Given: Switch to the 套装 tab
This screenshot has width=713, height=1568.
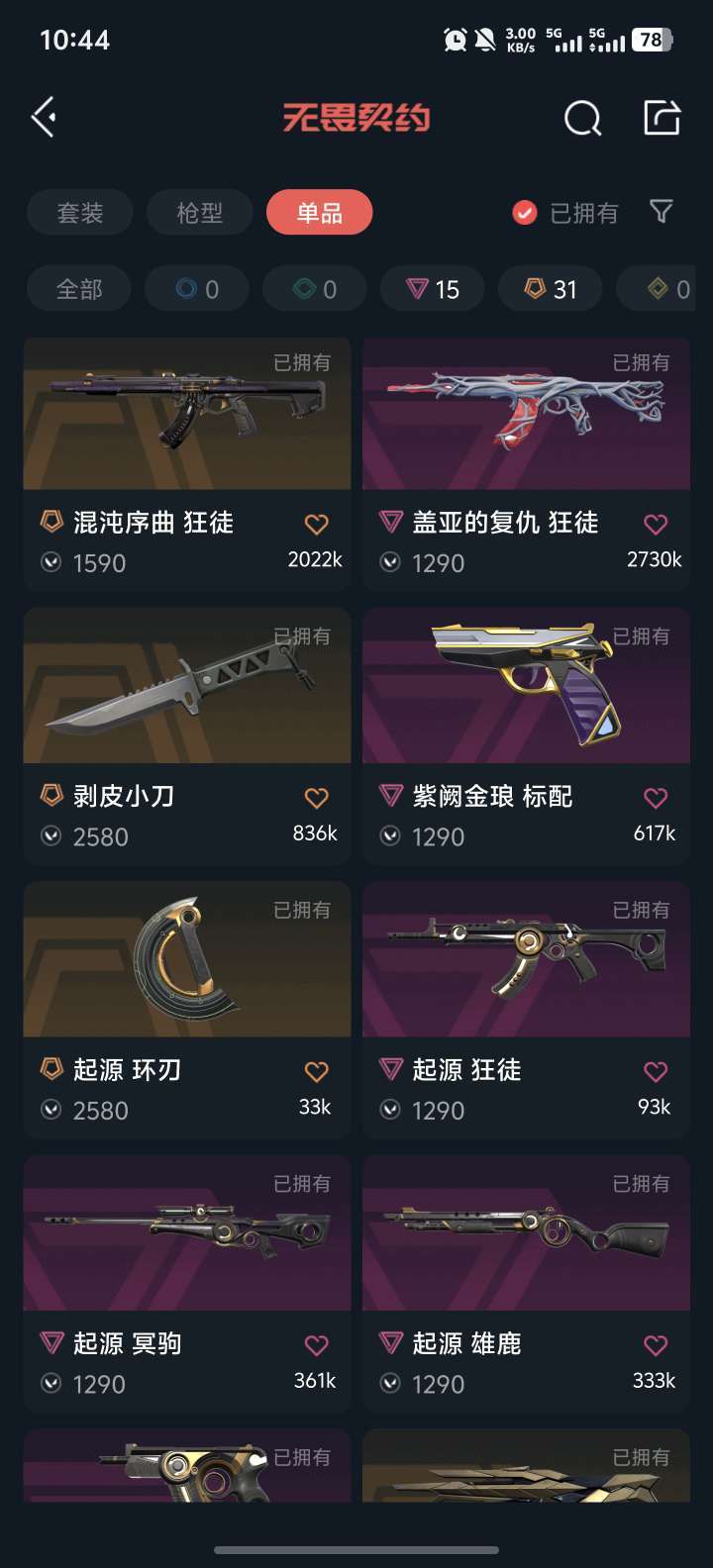Looking at the screenshot, I should [79, 212].
